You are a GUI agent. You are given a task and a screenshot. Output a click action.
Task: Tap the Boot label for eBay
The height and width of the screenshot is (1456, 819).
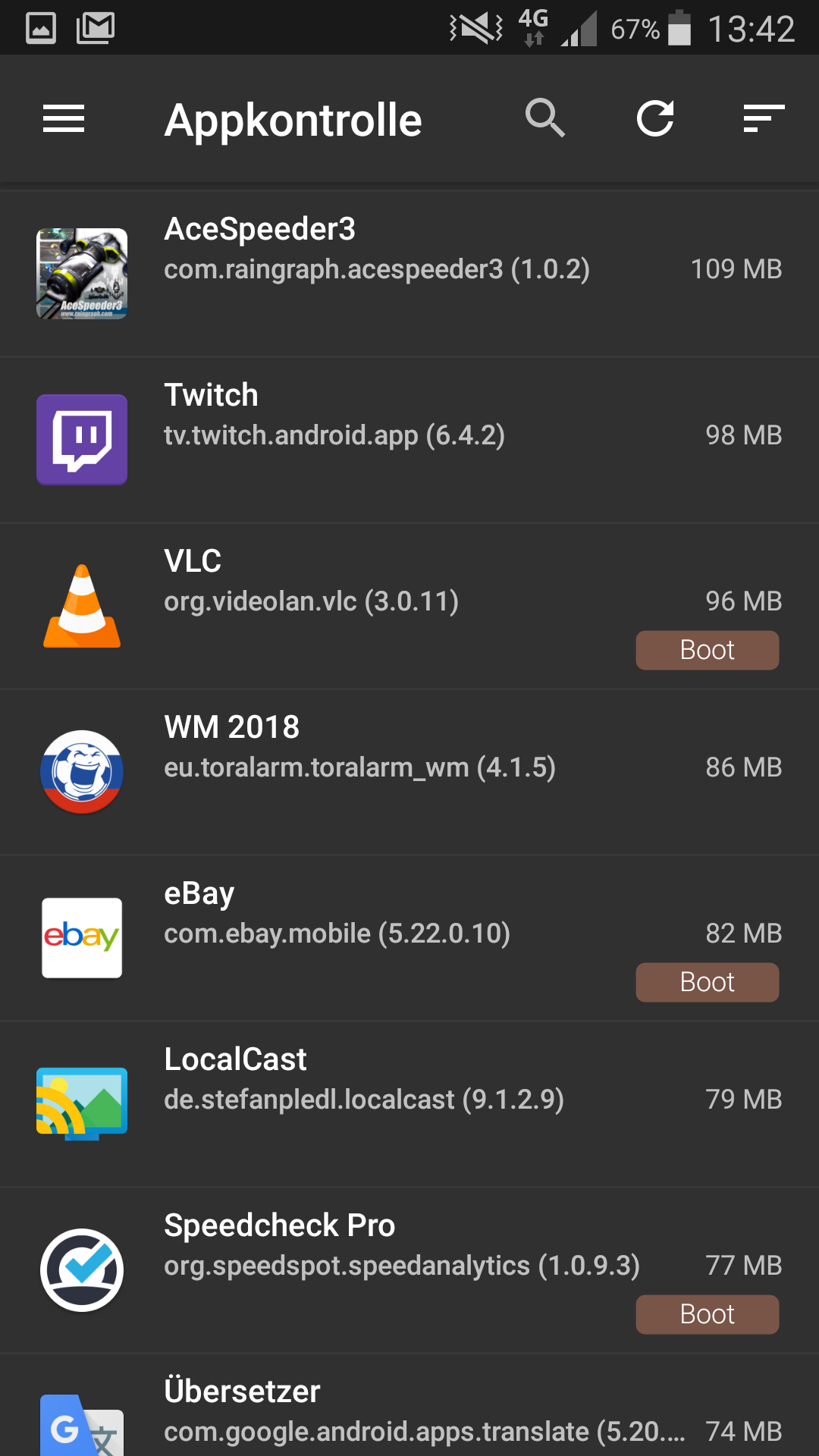[707, 983]
